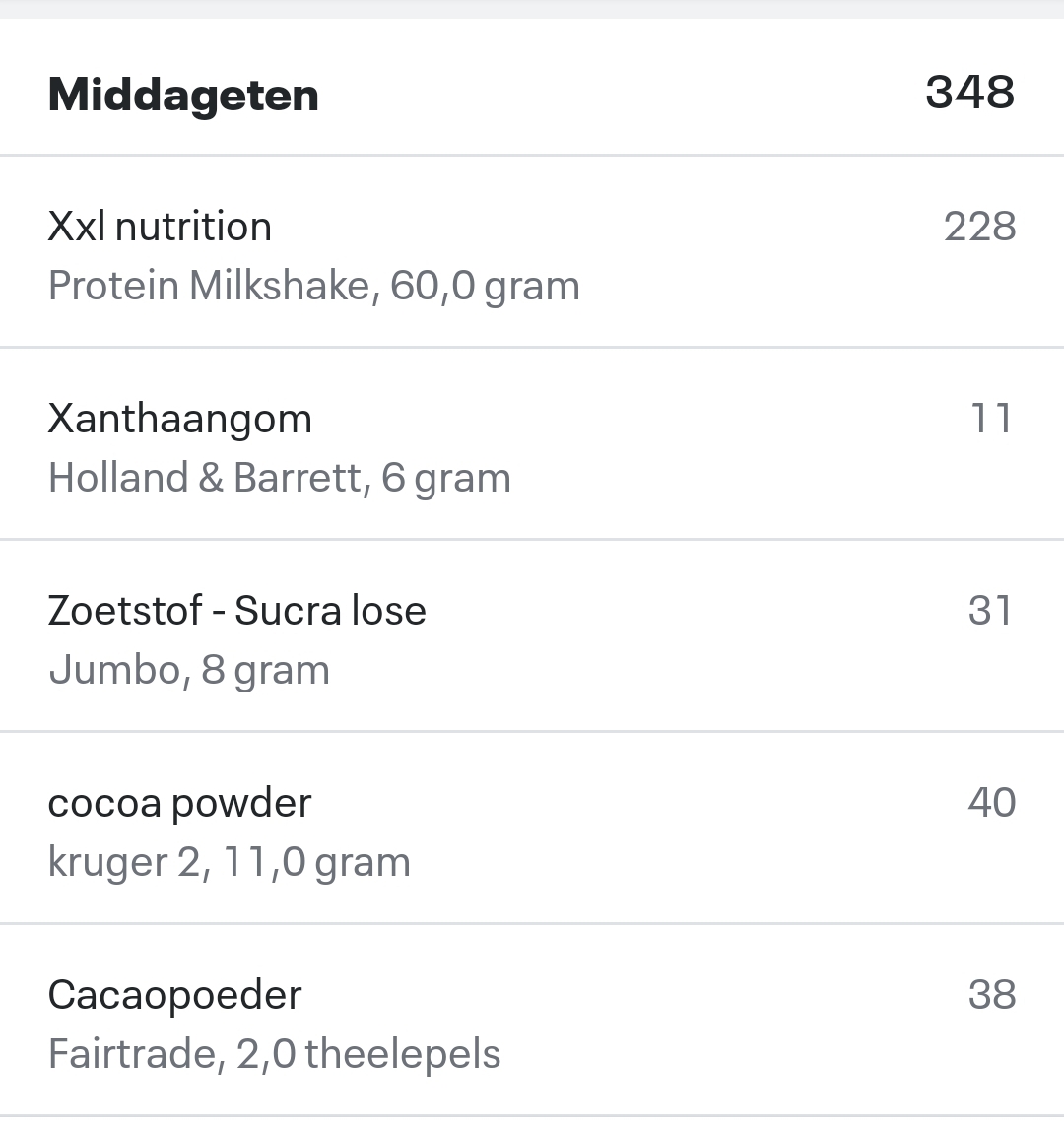Select the row containing cocoa powder
Viewport: 1064px width, 1121px height.
pos(532,828)
